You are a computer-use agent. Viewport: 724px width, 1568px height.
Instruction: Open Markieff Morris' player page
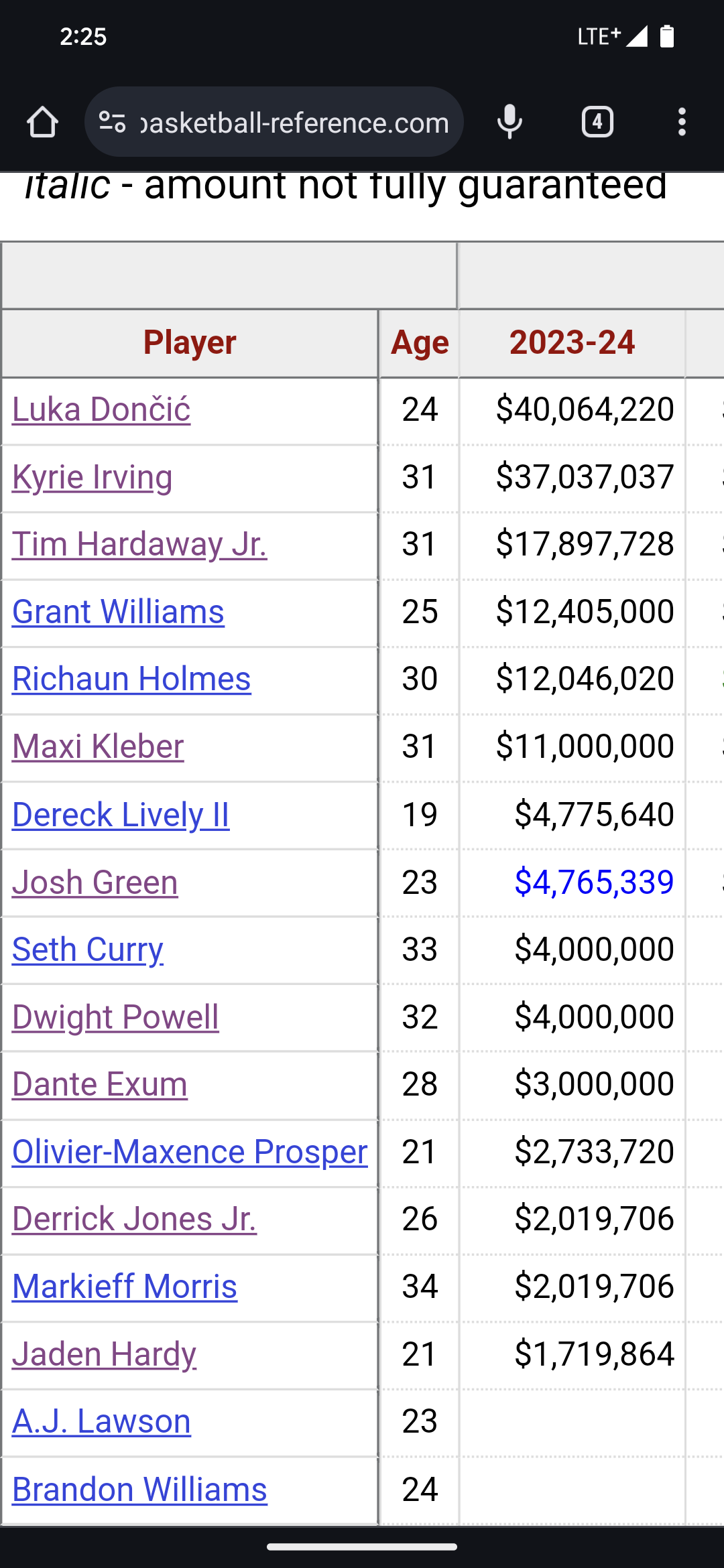125,1287
